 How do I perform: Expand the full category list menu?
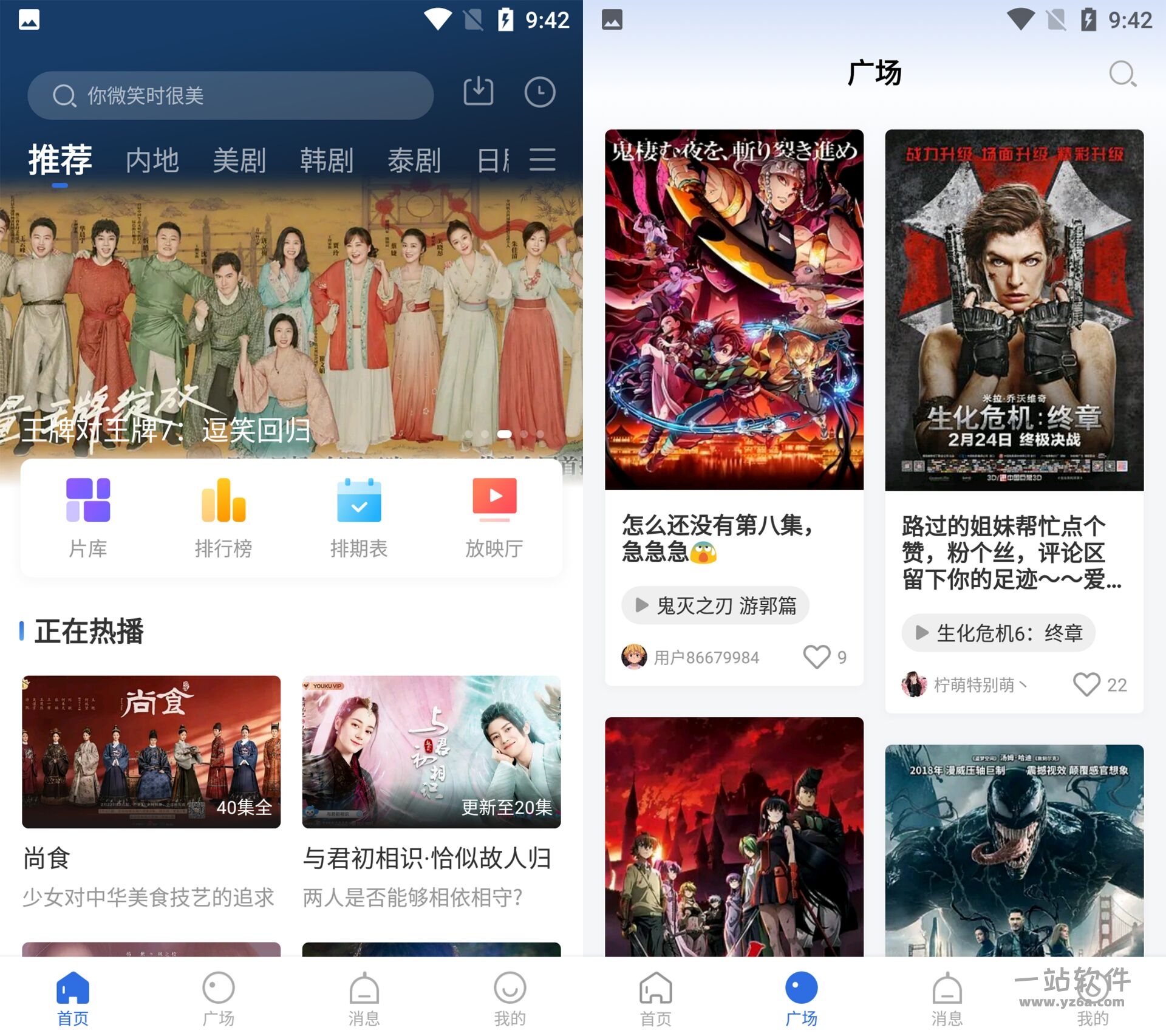tap(542, 160)
